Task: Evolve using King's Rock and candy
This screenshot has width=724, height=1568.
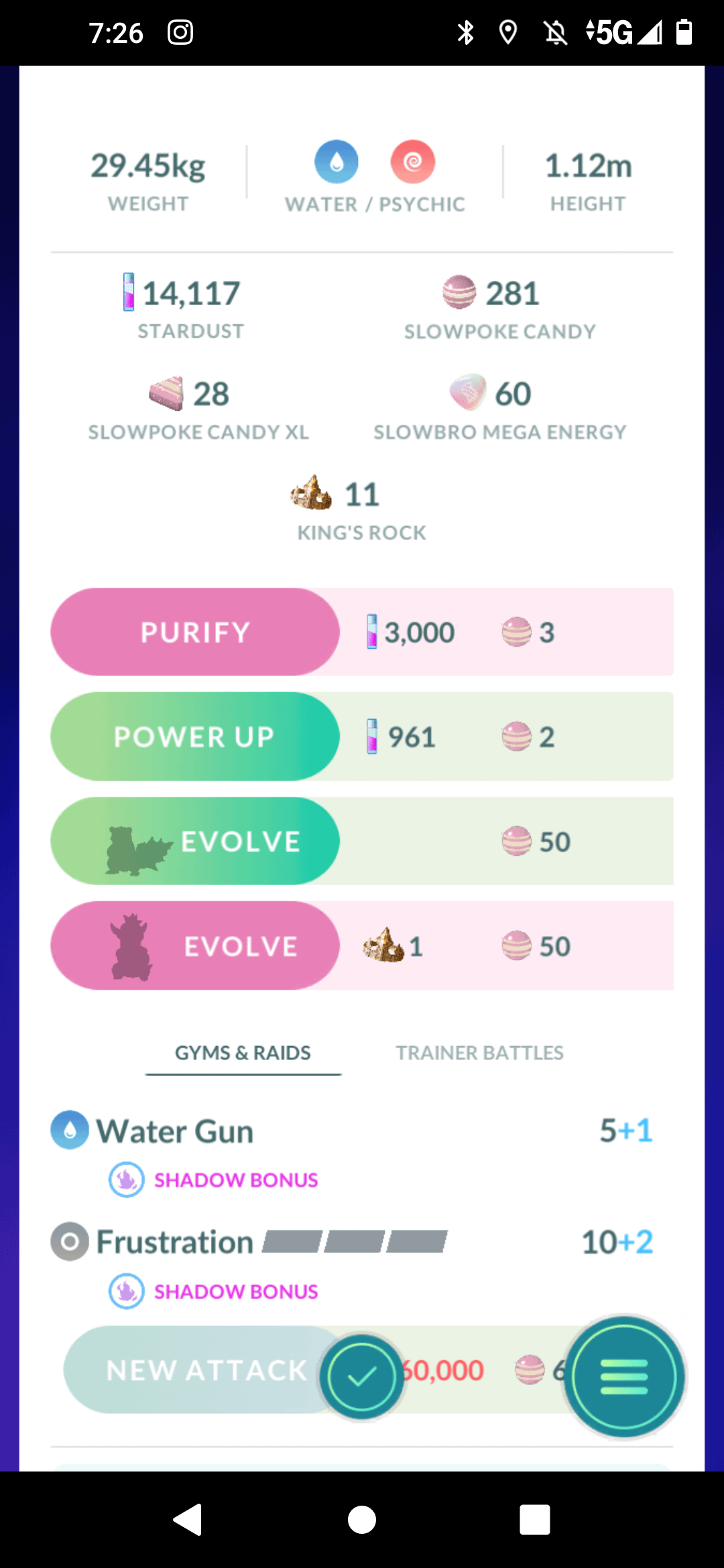Action: pyautogui.click(x=195, y=945)
